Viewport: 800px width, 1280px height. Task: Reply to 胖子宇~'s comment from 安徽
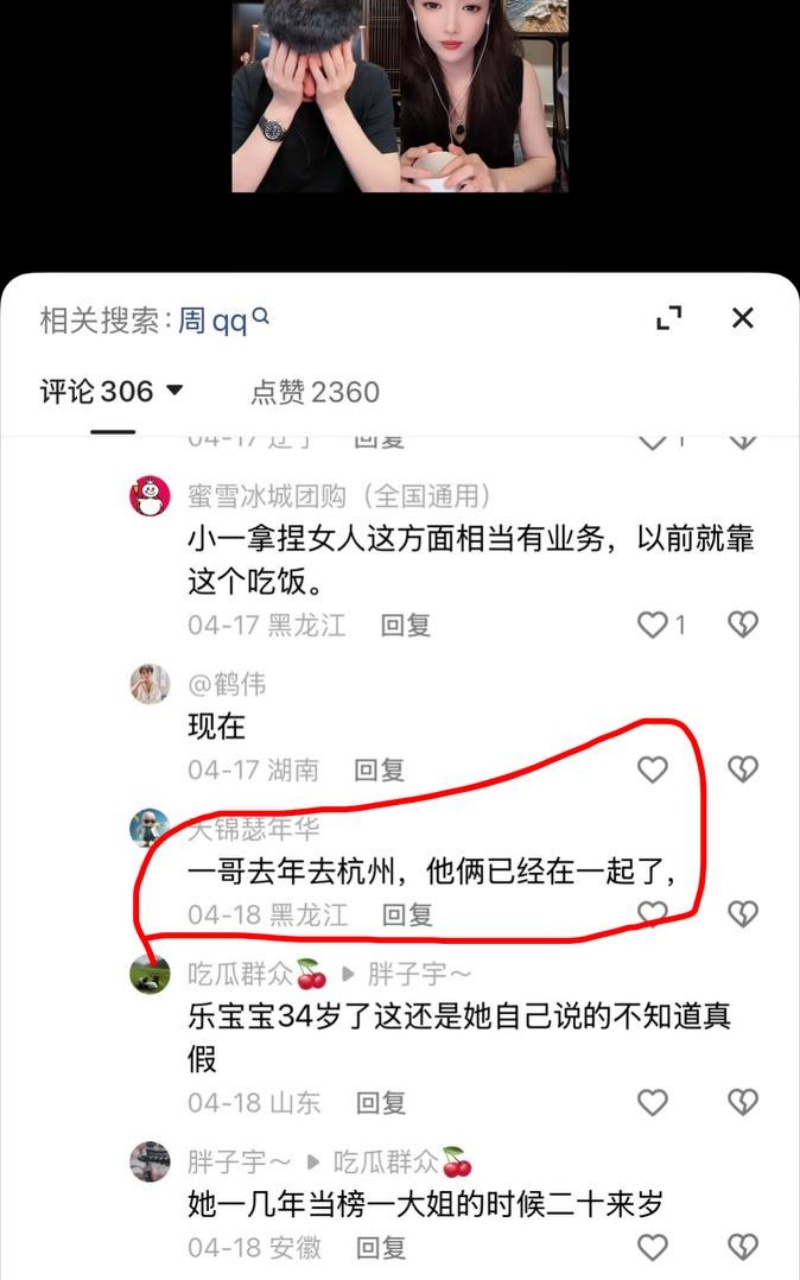tap(381, 1247)
